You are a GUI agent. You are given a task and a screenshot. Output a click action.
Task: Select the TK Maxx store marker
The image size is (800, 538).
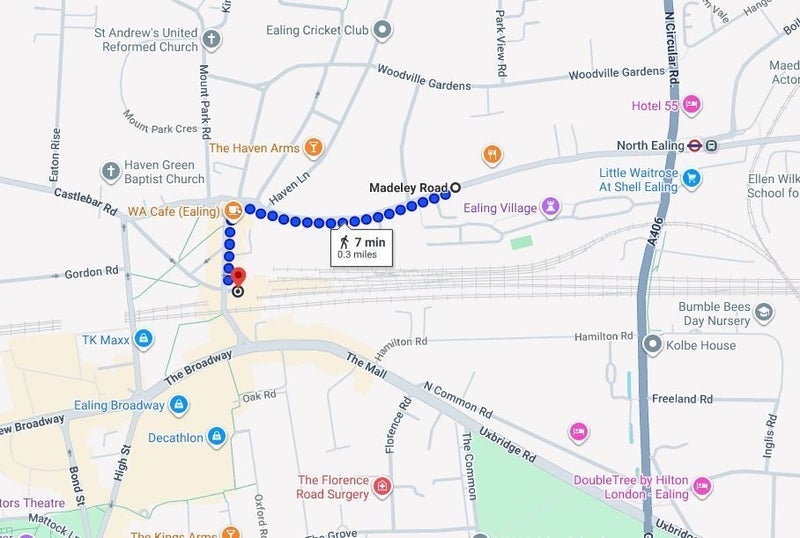[144, 339]
